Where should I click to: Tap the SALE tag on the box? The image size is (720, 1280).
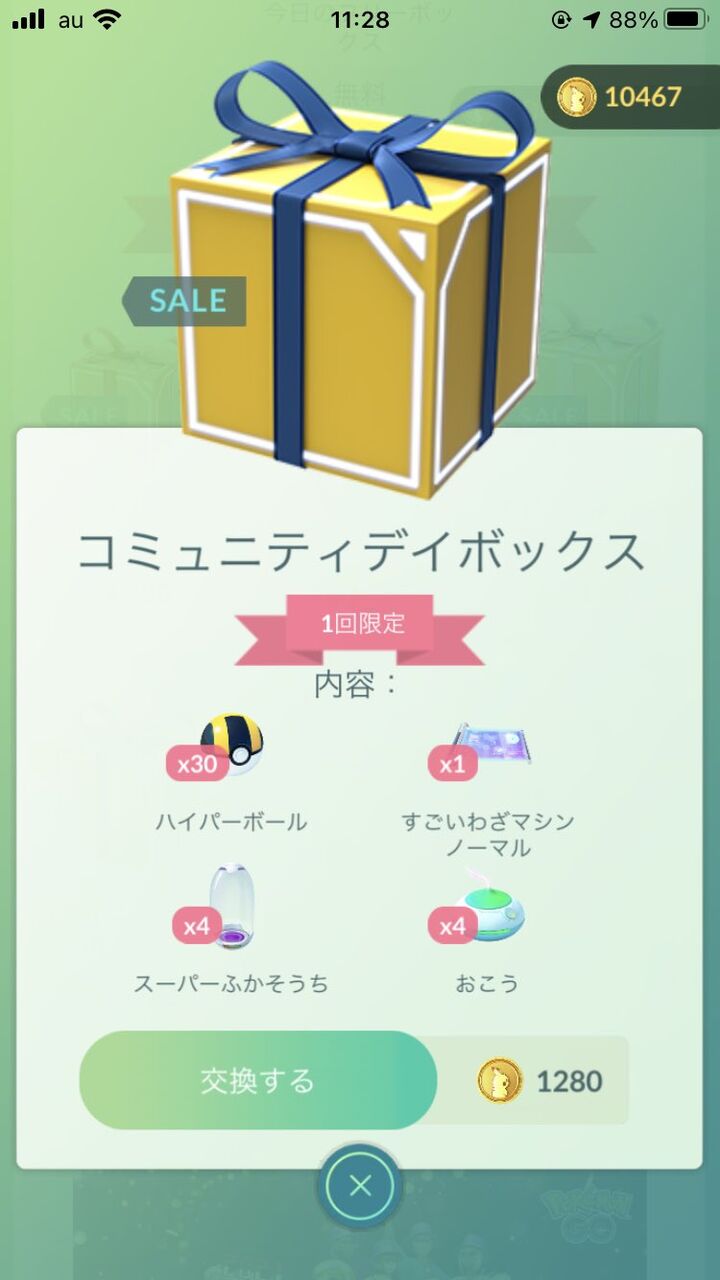pyautogui.click(x=186, y=300)
